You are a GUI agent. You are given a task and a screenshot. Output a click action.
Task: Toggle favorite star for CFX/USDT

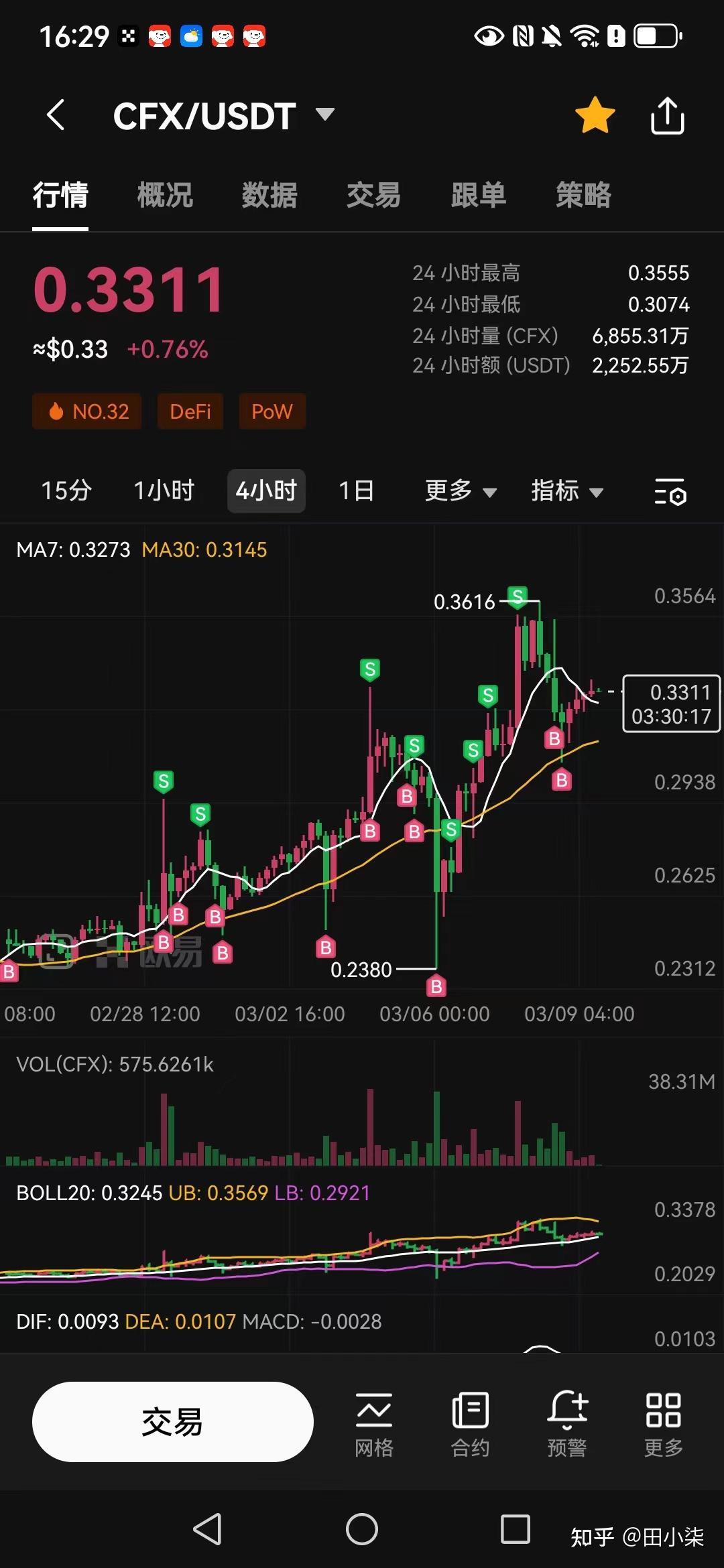tap(594, 114)
